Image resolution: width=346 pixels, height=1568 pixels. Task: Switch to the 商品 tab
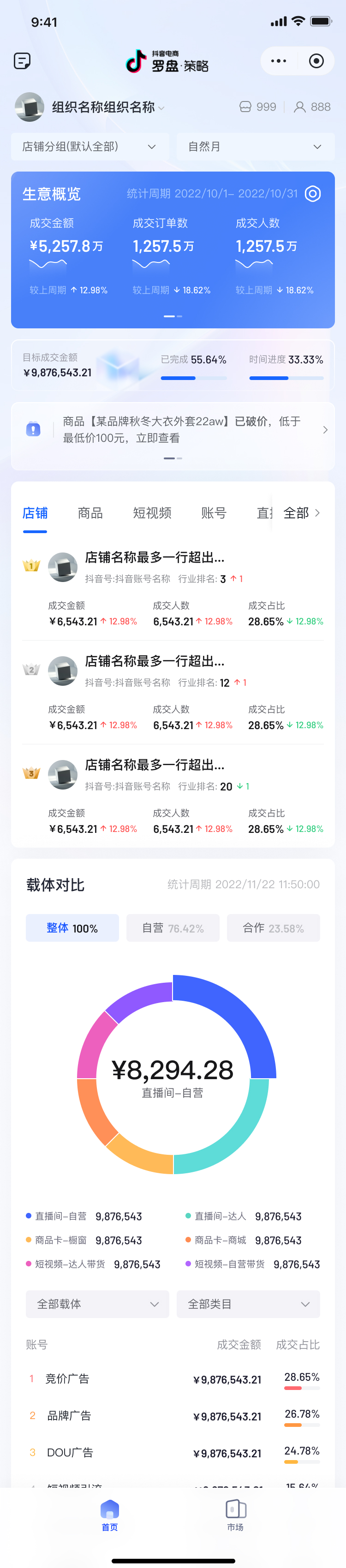click(x=90, y=513)
